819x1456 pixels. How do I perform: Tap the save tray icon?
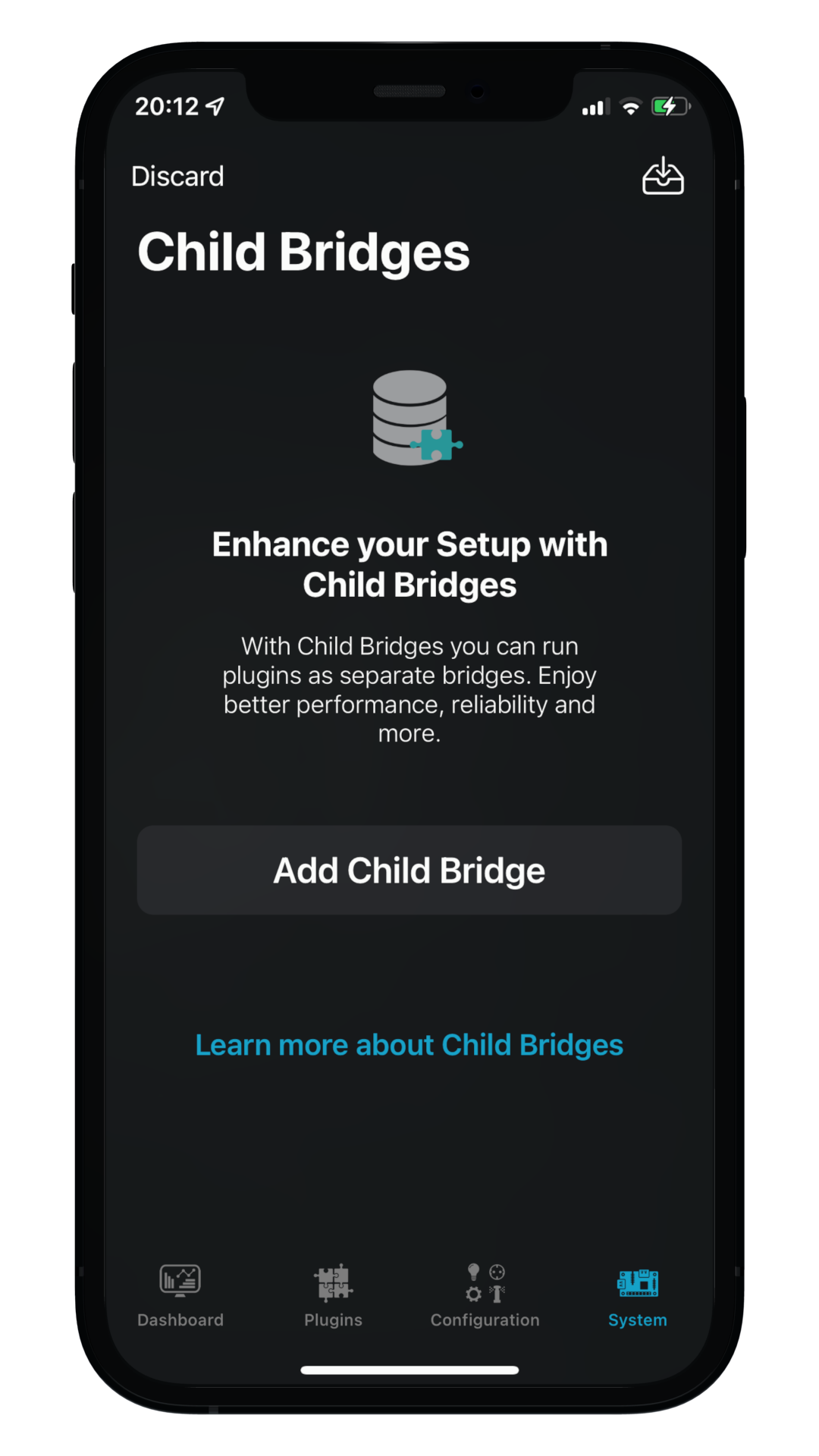(x=663, y=177)
